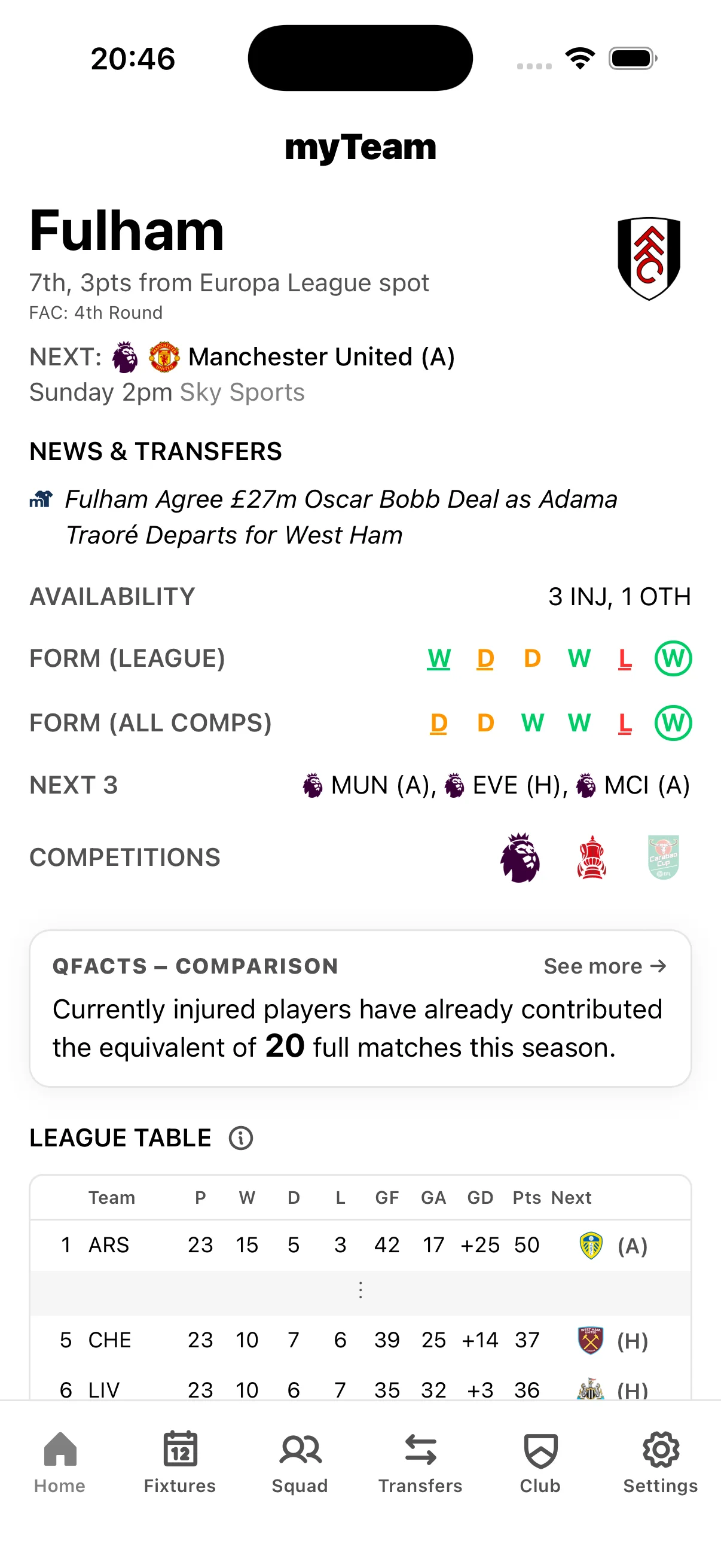Click the transfer shirt icon beside news headline

click(x=41, y=501)
